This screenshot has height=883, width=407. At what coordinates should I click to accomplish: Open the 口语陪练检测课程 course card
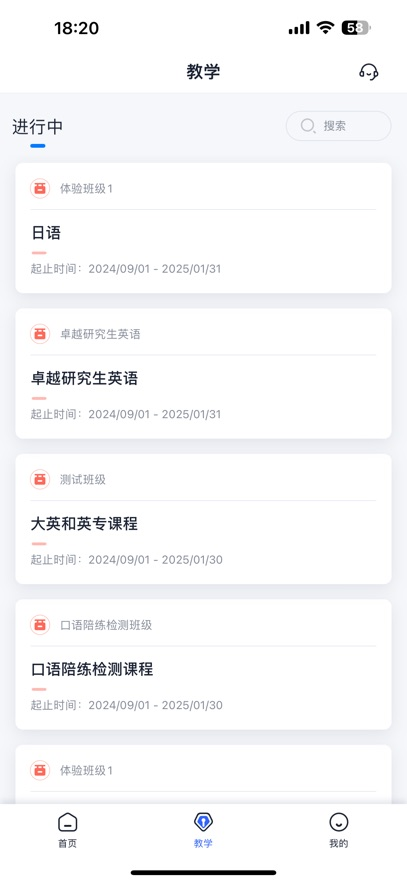(x=203, y=664)
